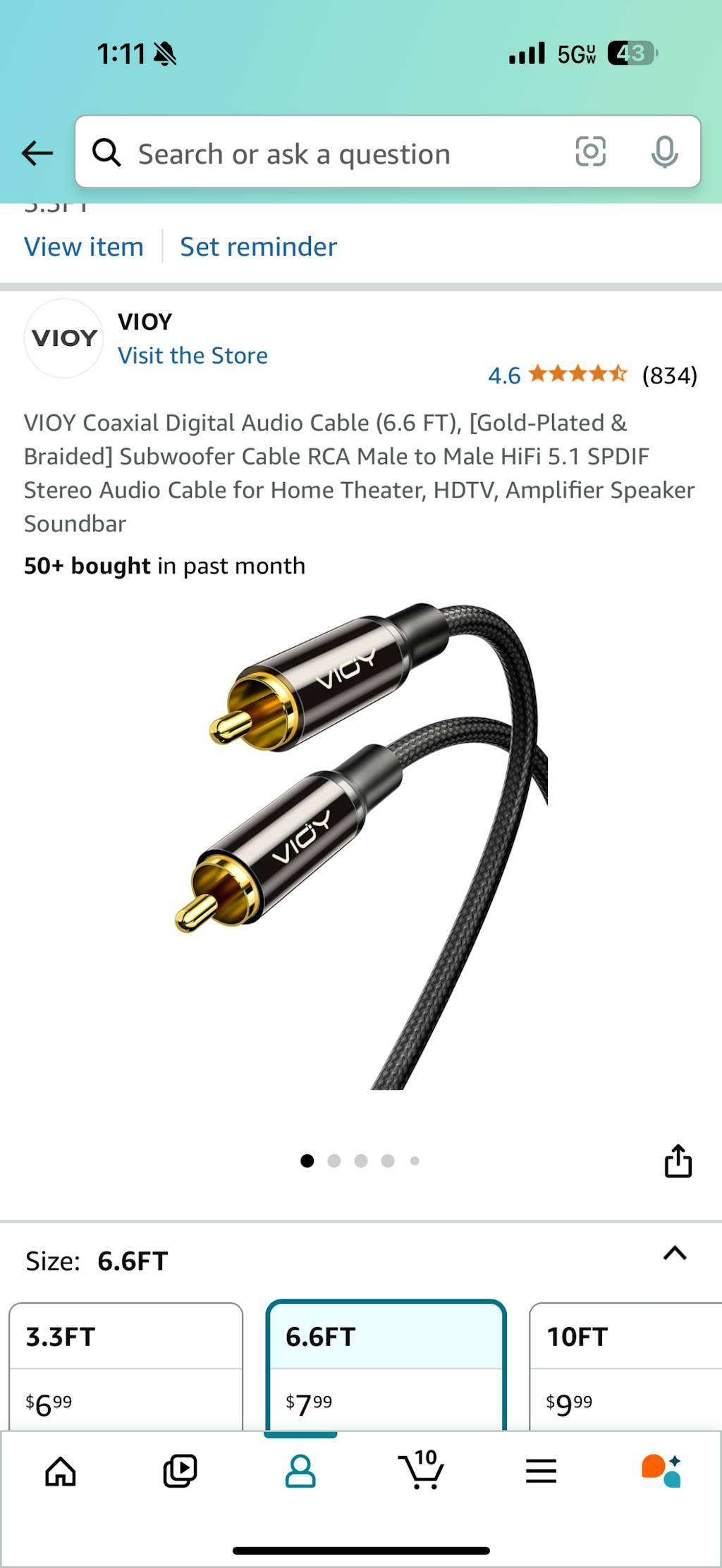This screenshot has height=1568, width=722.
Task: Collapse the Size options section
Action: pos(675,1254)
